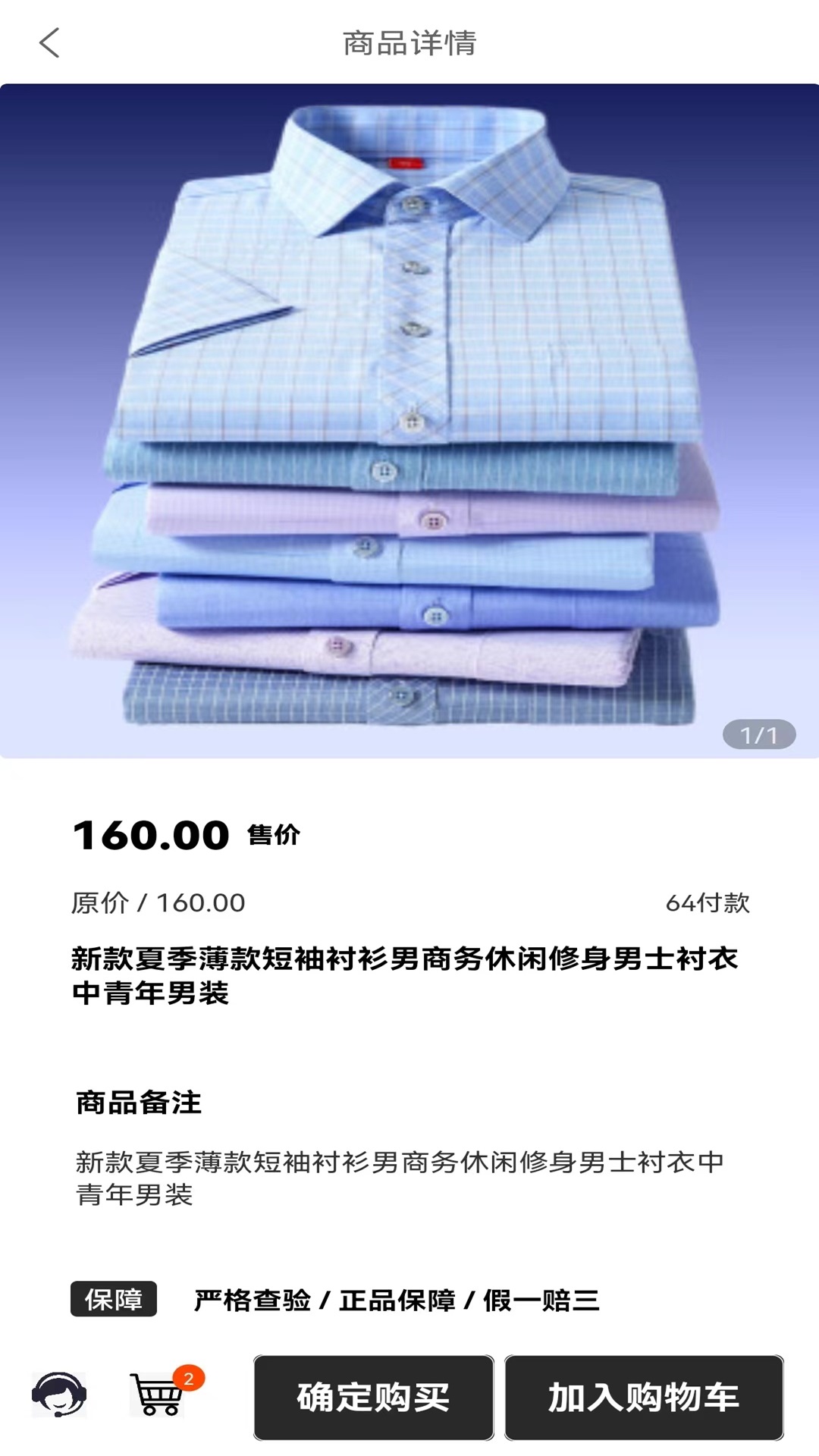Image resolution: width=819 pixels, height=1456 pixels.
Task: Go back from product details
Action: click(49, 43)
